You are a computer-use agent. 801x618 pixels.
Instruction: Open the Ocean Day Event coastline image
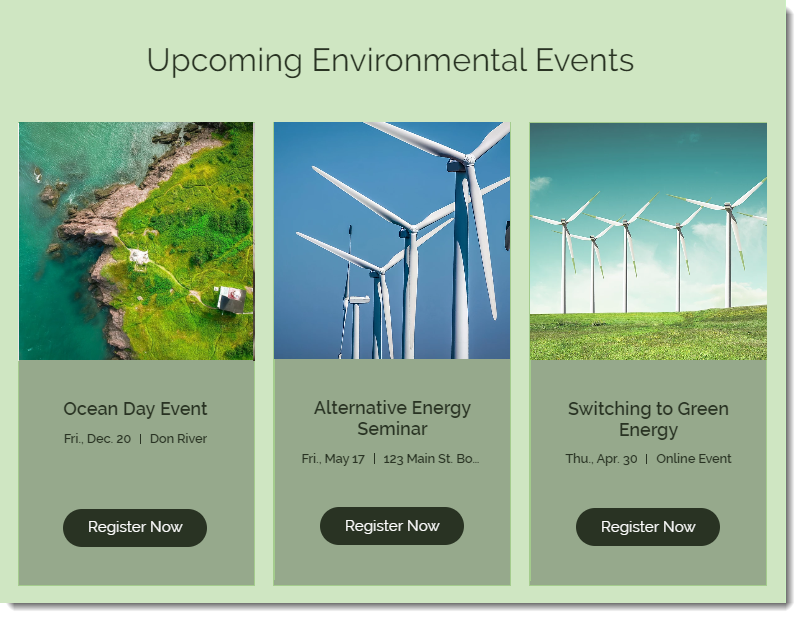[x=136, y=241]
